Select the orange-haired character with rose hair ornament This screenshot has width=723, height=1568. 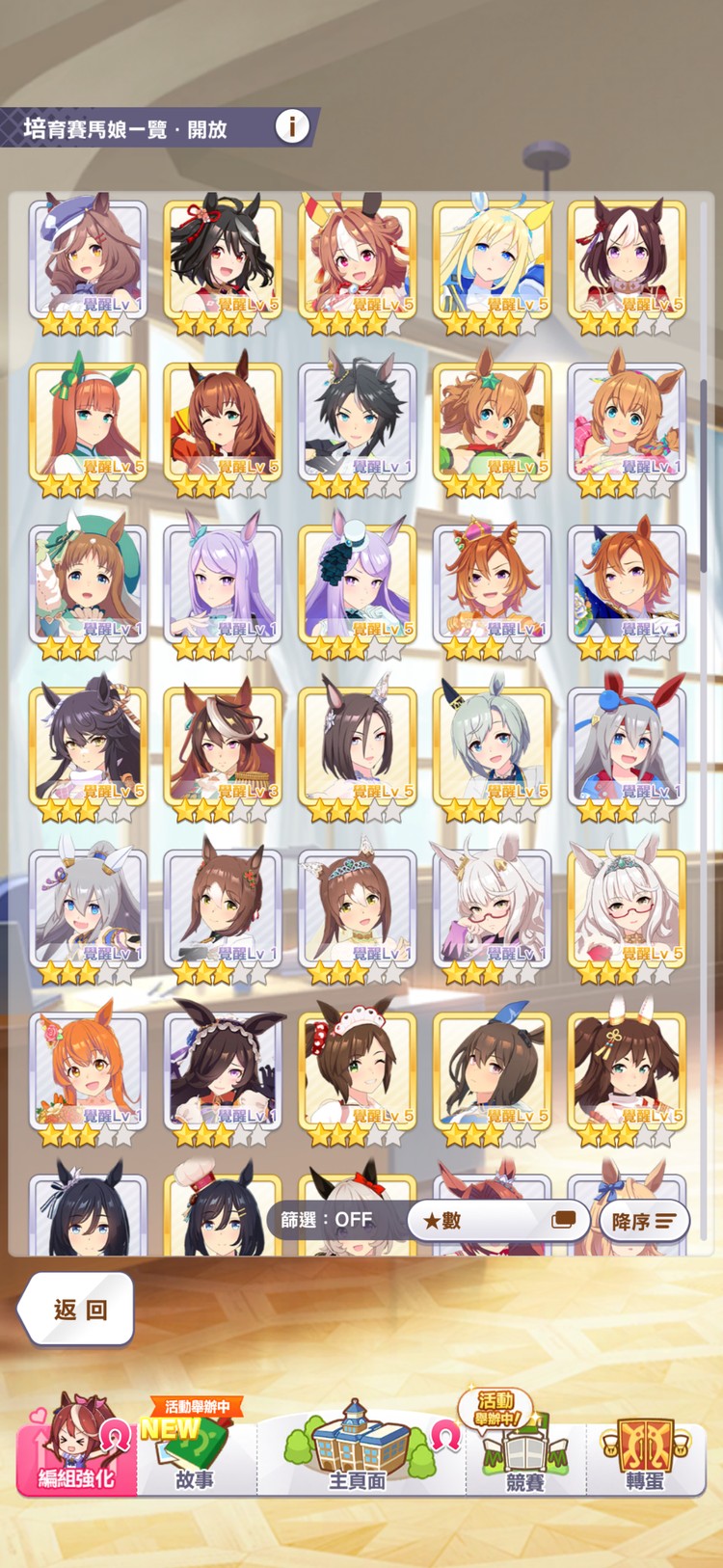tap(88, 1070)
